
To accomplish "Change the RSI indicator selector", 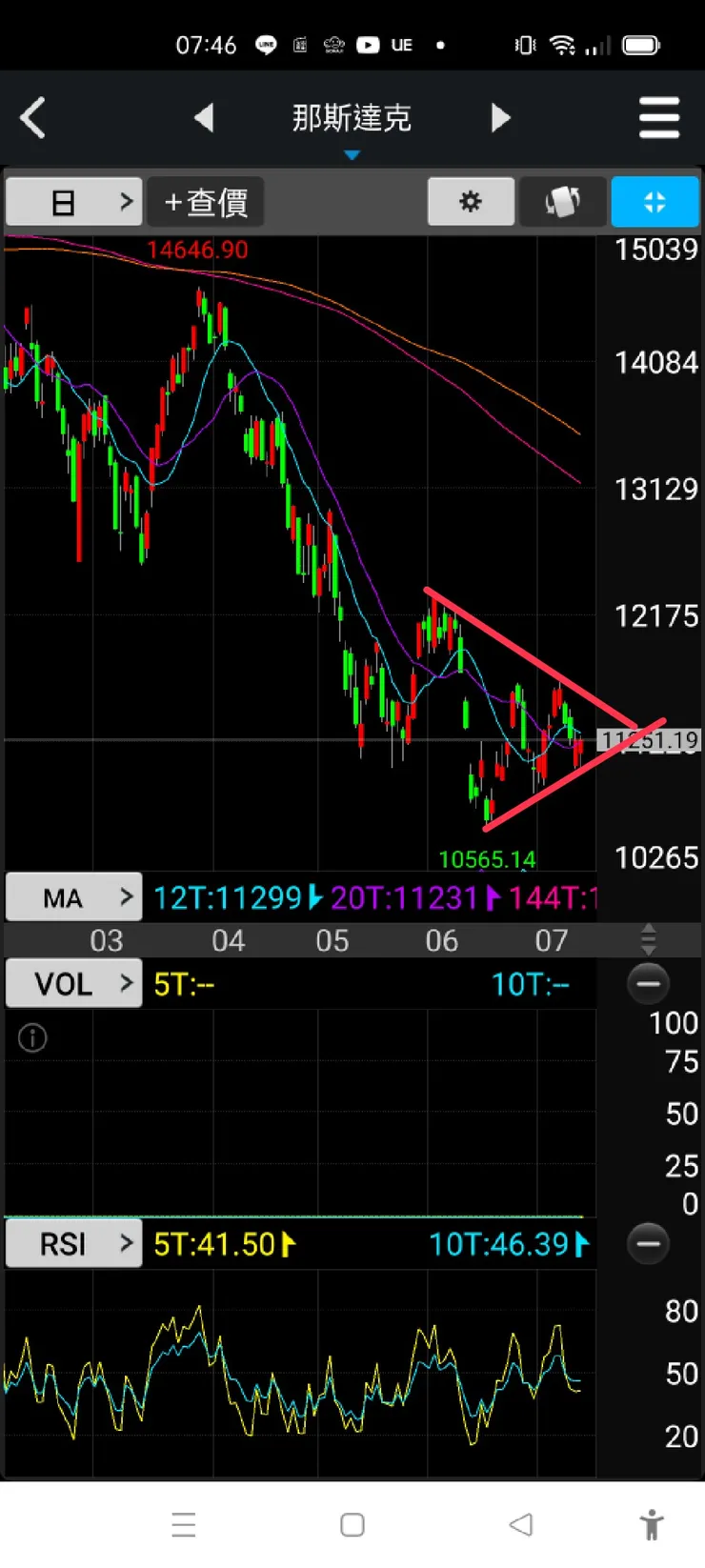I will (74, 1243).
